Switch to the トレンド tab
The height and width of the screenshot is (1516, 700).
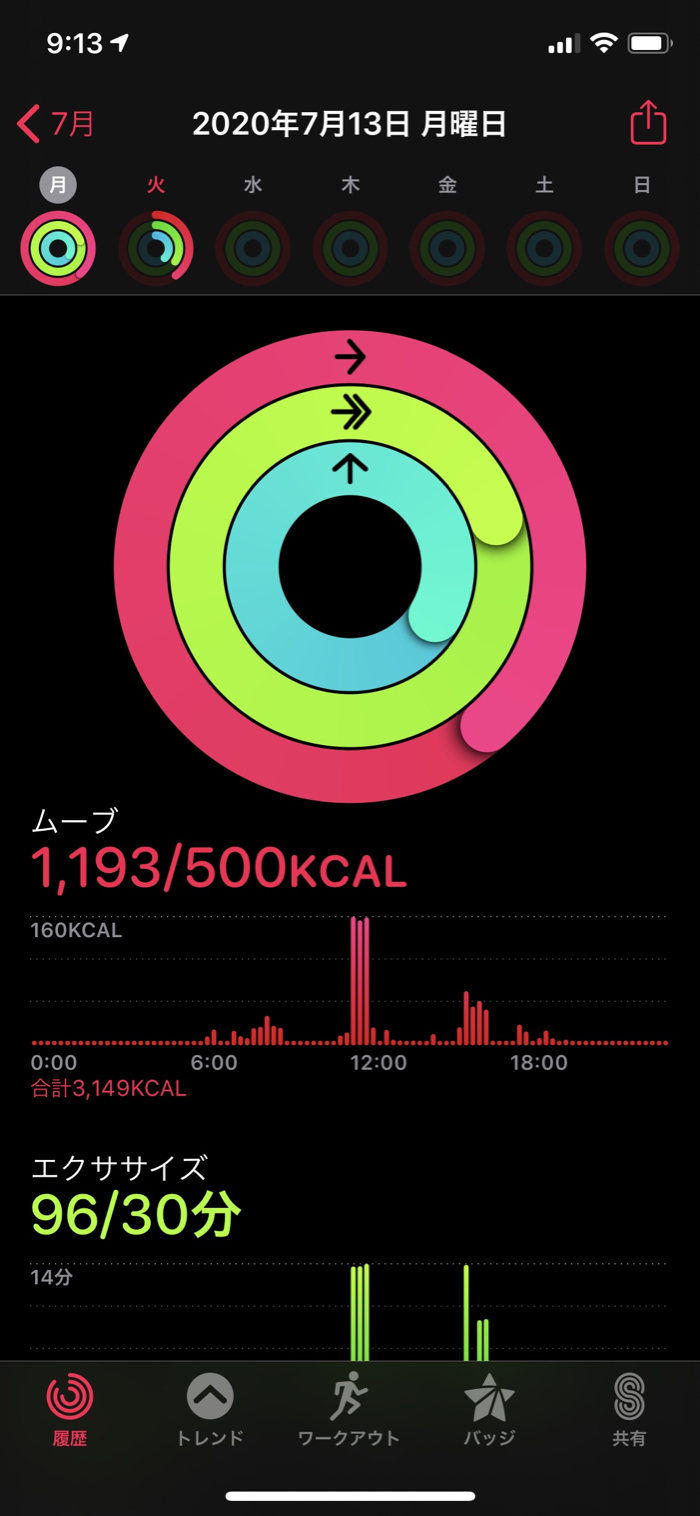(x=210, y=1410)
